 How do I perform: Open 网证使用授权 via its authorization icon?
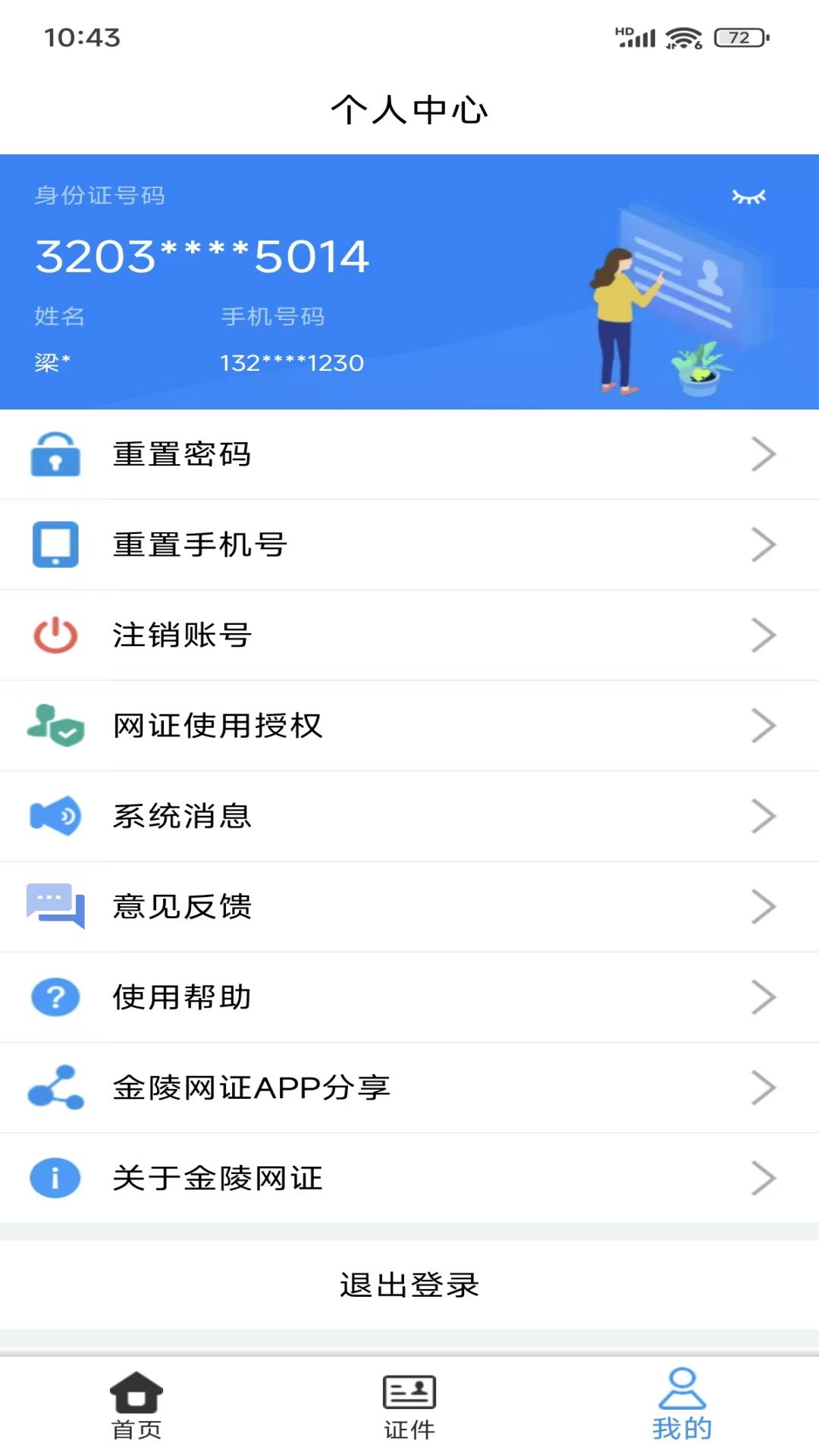click(x=54, y=725)
